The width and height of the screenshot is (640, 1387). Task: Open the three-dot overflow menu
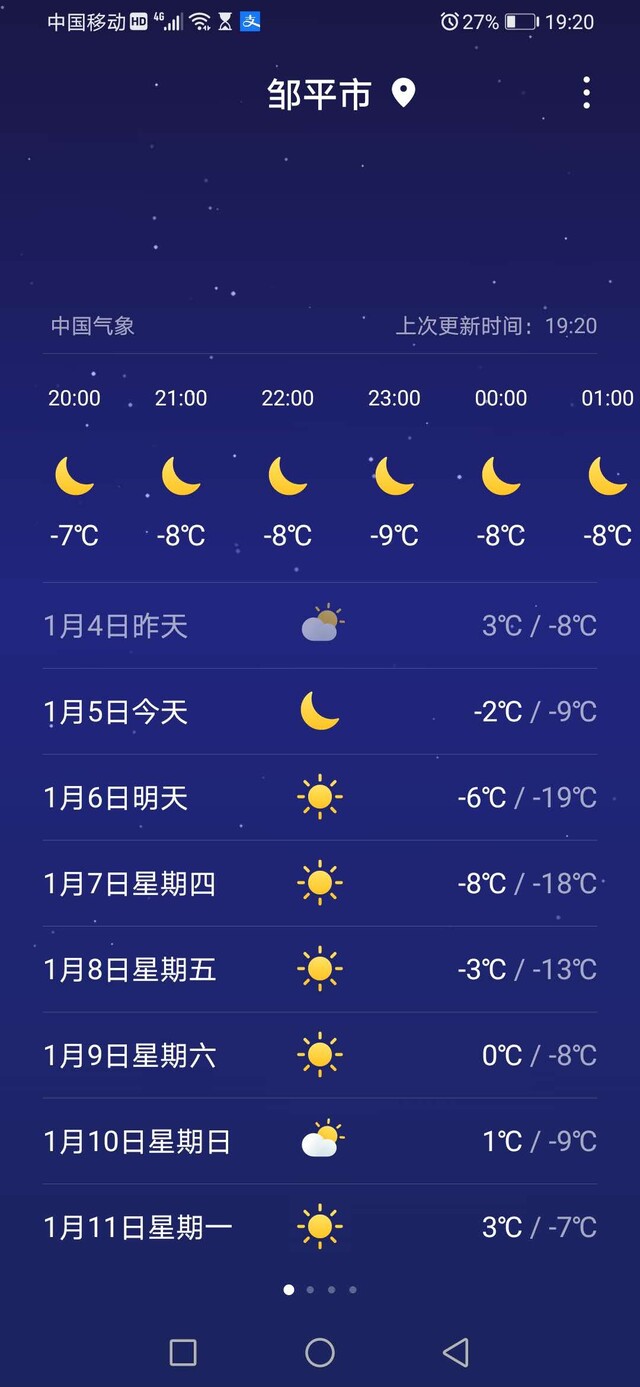point(586,93)
